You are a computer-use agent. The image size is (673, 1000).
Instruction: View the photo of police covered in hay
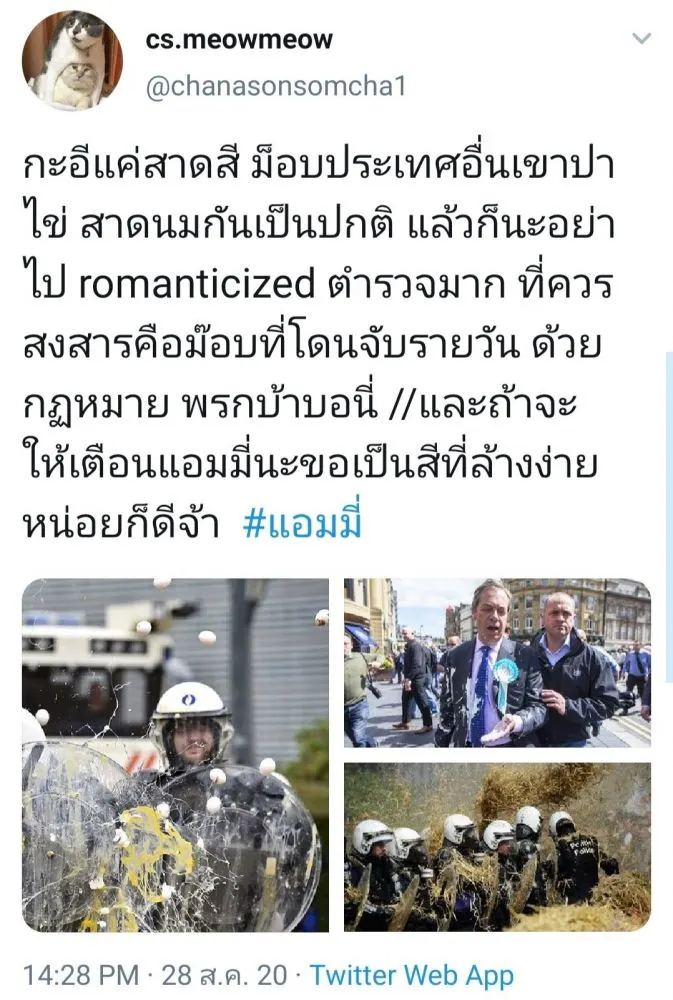tap(497, 847)
